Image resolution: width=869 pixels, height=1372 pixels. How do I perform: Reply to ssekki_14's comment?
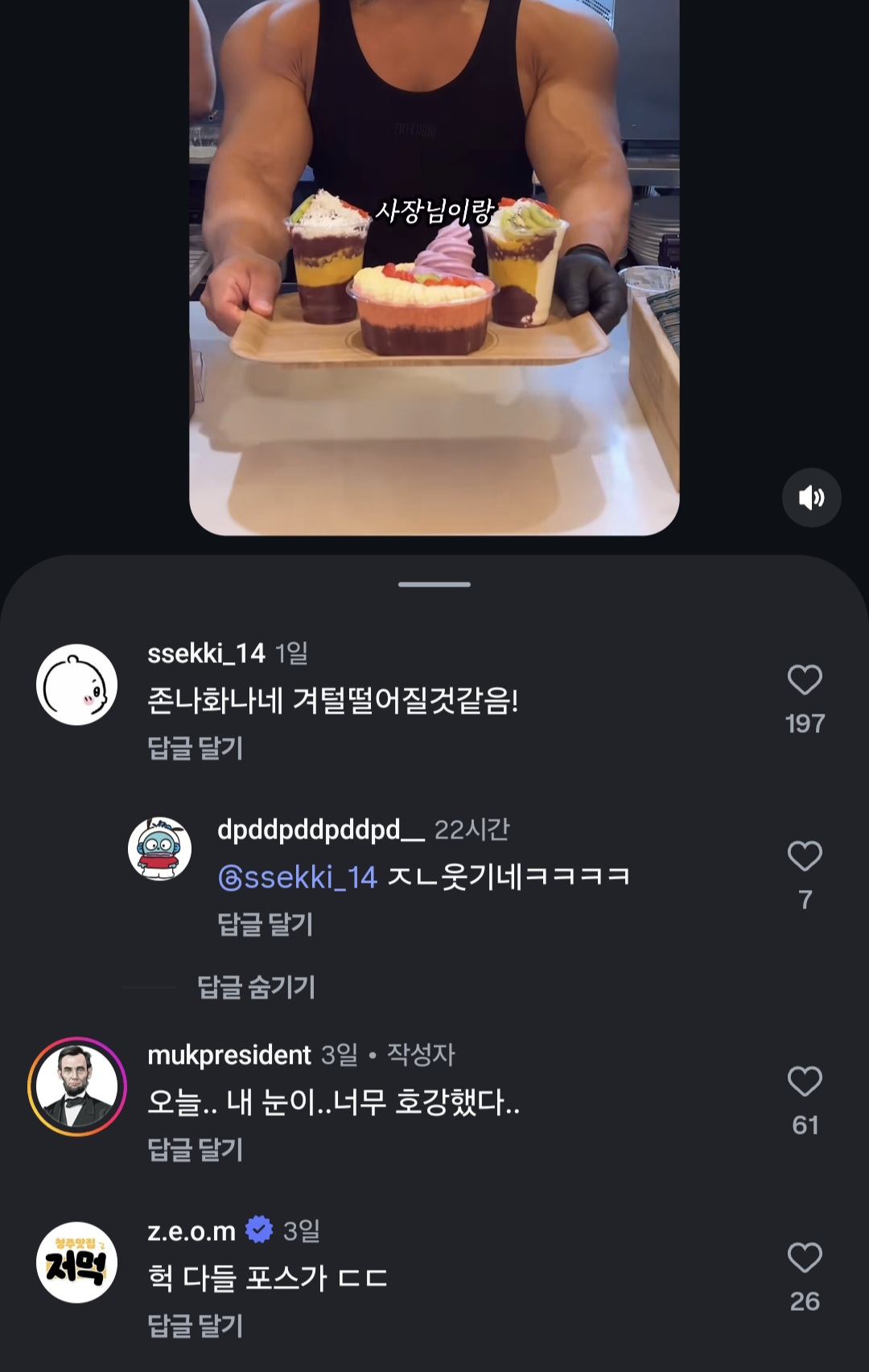click(x=196, y=748)
